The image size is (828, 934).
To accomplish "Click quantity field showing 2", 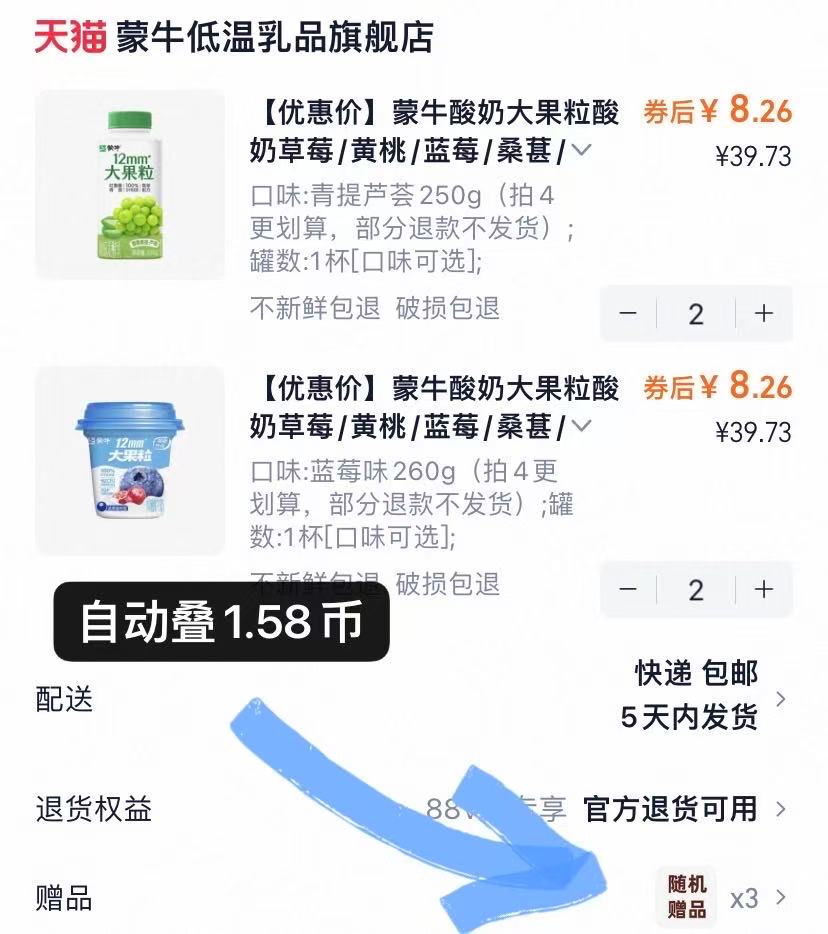I will pyautogui.click(x=696, y=314).
